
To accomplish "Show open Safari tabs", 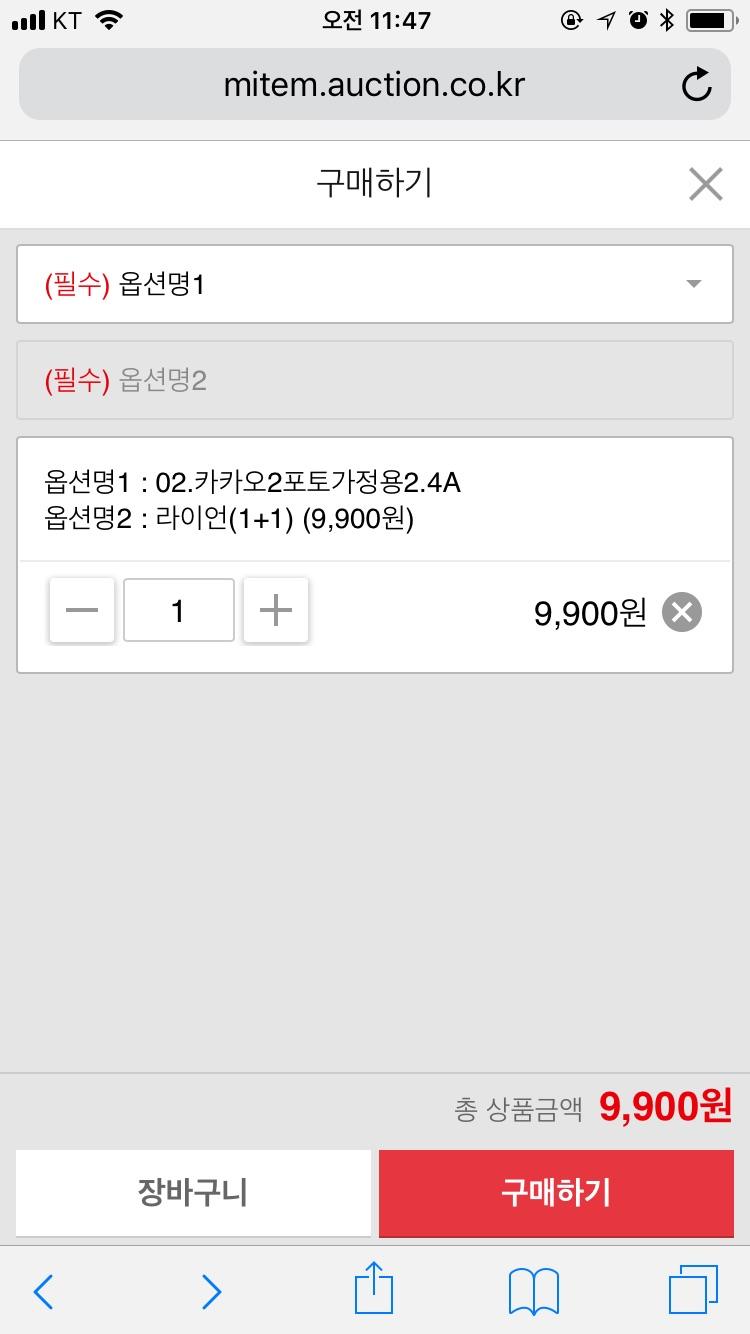I will [x=694, y=1290].
